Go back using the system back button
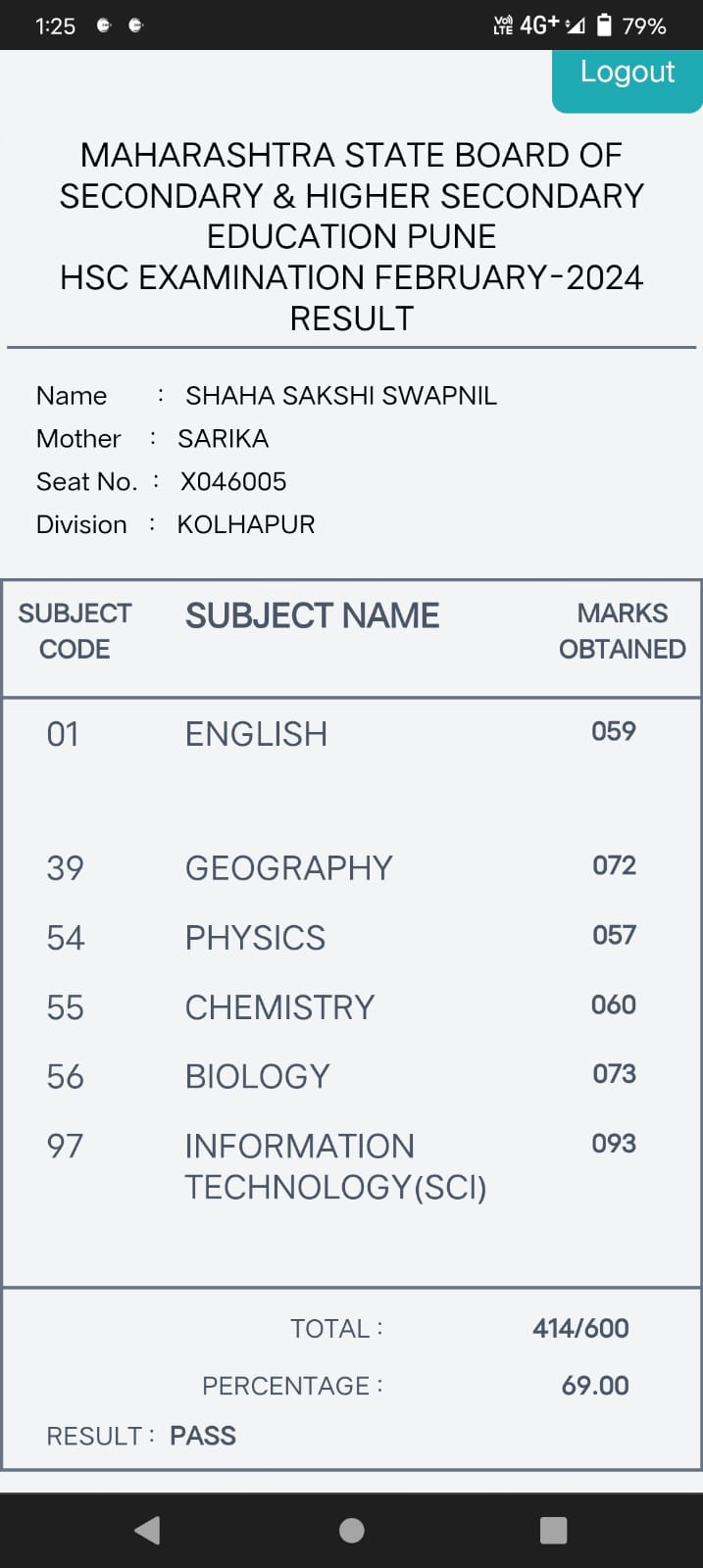703x1568 pixels. (x=147, y=1530)
